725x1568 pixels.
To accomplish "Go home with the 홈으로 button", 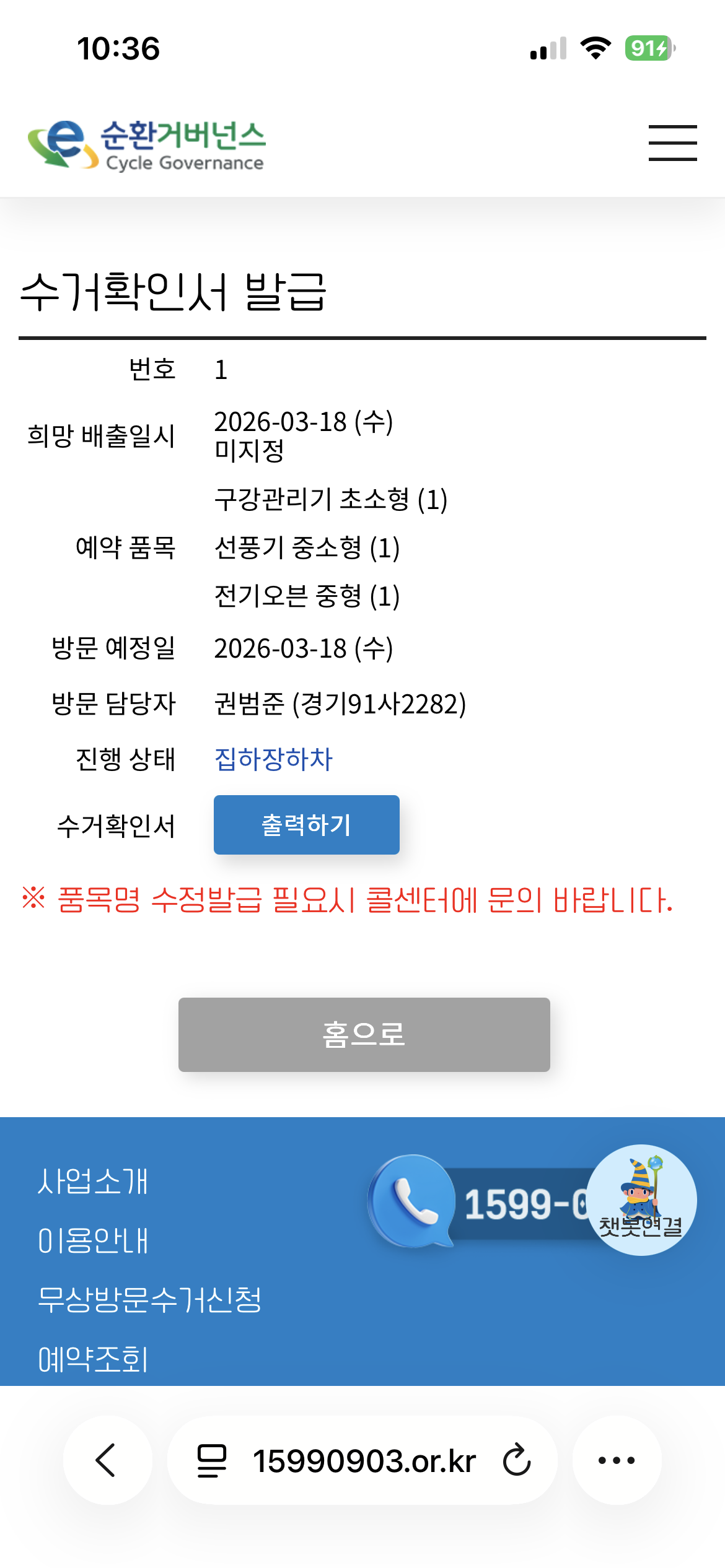I will point(364,1035).
